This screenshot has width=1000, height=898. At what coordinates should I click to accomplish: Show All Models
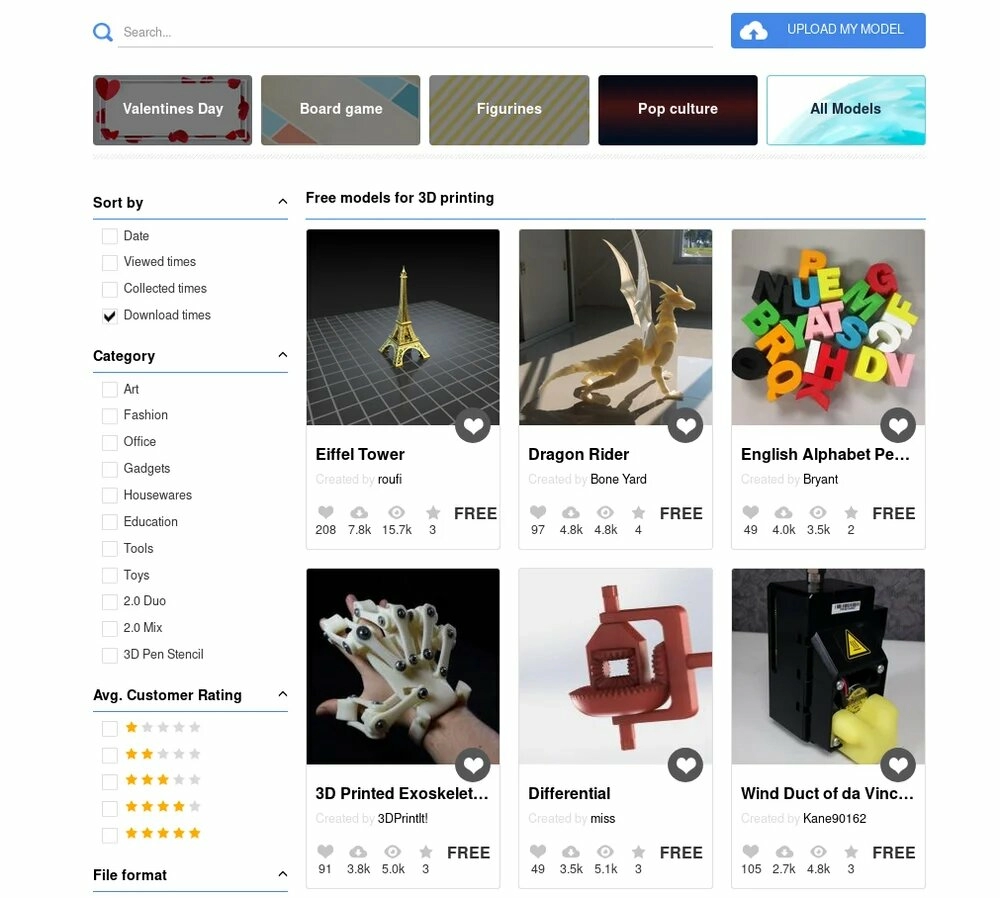tap(845, 109)
